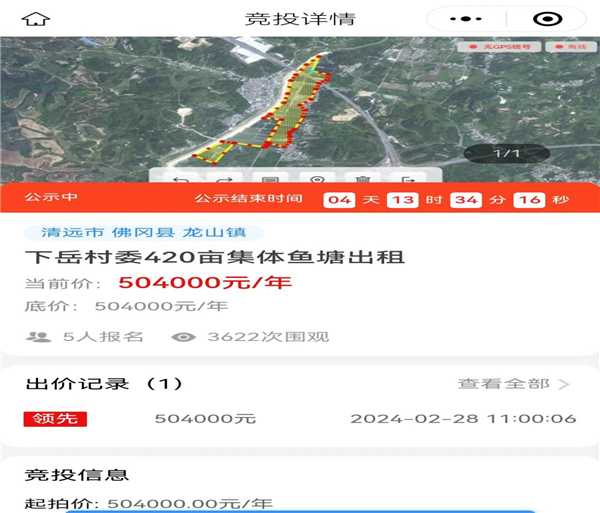
Task: Tap the redo arrow on map toolbar
Action: (x=224, y=179)
